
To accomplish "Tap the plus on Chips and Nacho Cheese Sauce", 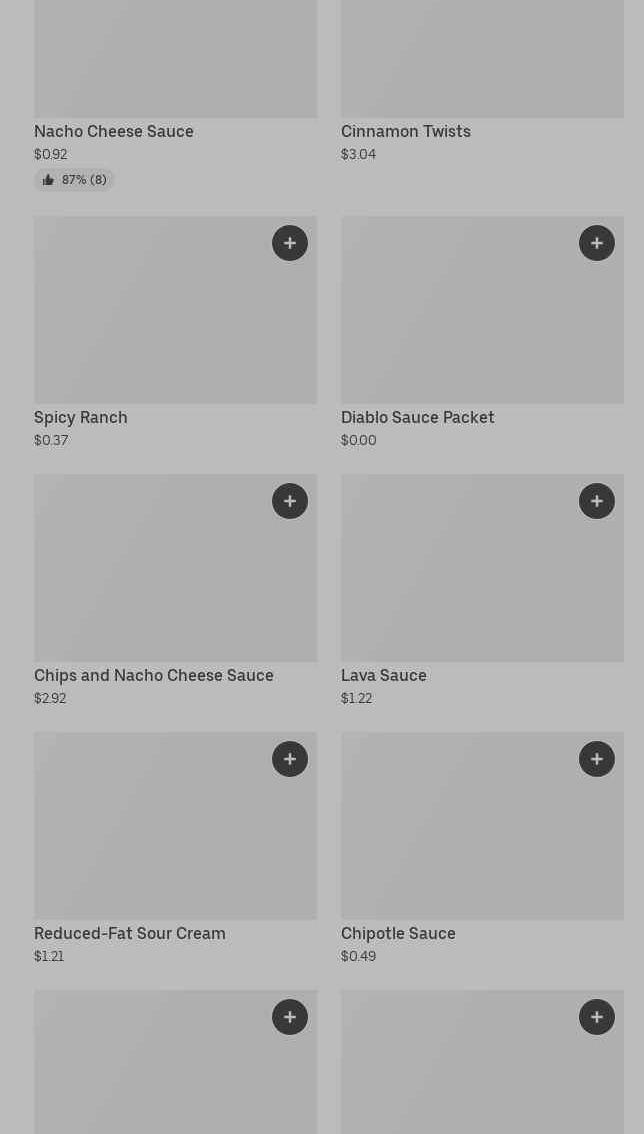I will click(x=289, y=501).
